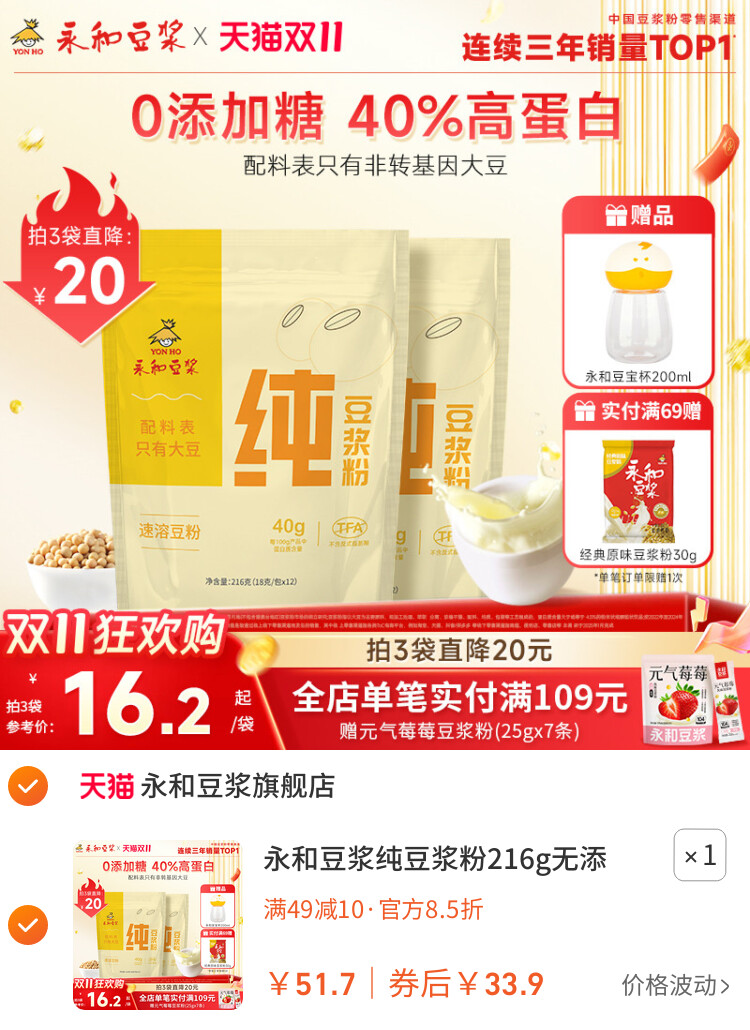The width and height of the screenshot is (750, 1030).
Task: Expand 价格波动 price change details
Action: (x=676, y=985)
